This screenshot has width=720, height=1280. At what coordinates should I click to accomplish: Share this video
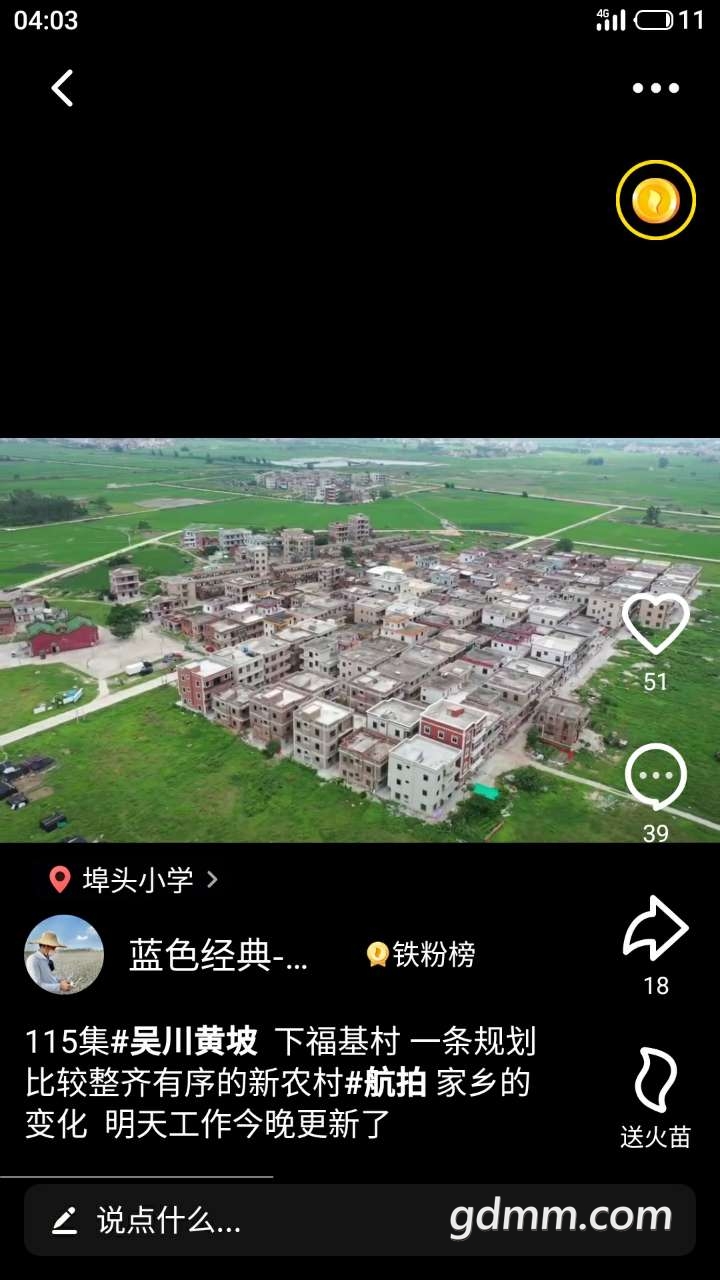point(655,930)
